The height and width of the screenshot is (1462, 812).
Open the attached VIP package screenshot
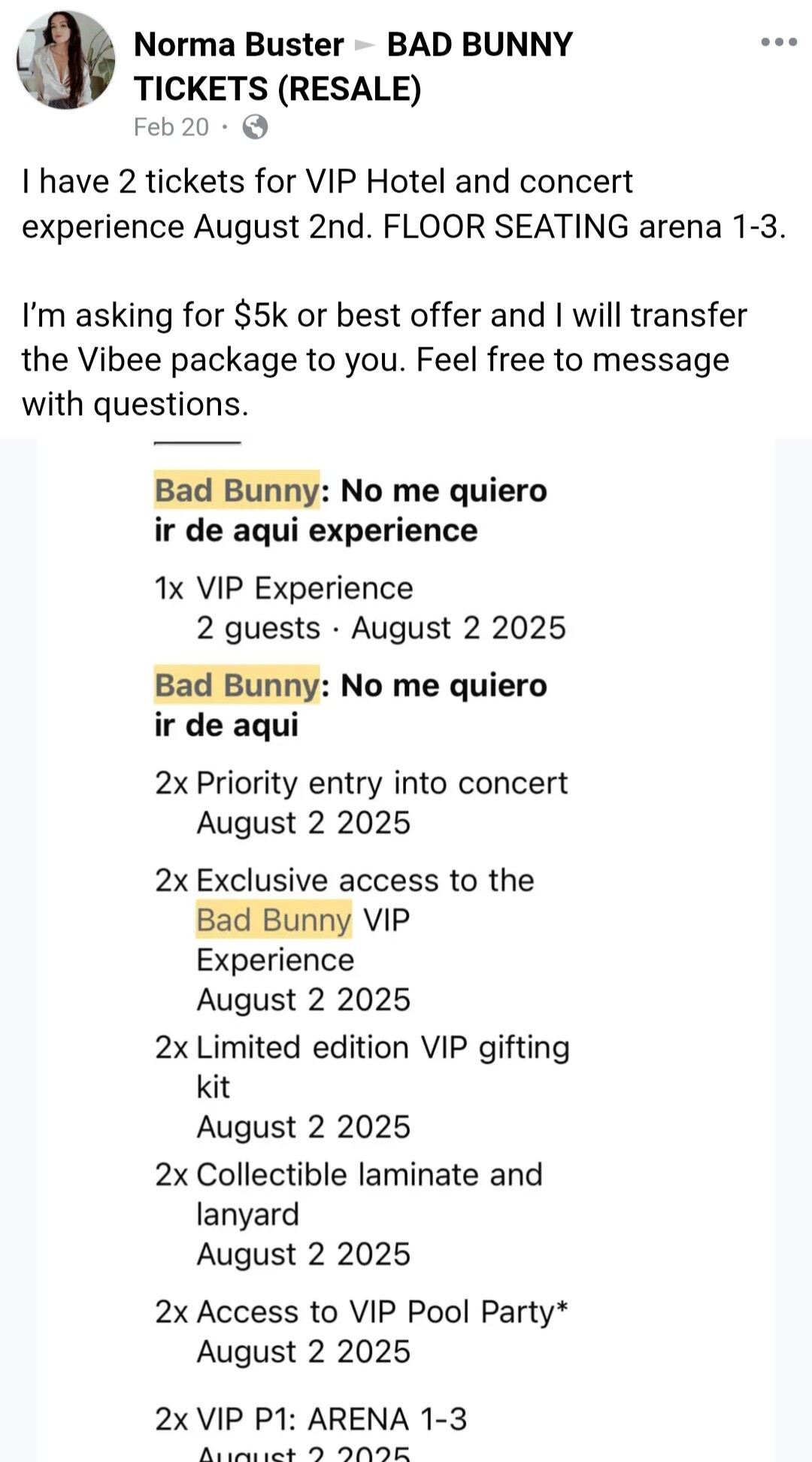tap(406, 951)
